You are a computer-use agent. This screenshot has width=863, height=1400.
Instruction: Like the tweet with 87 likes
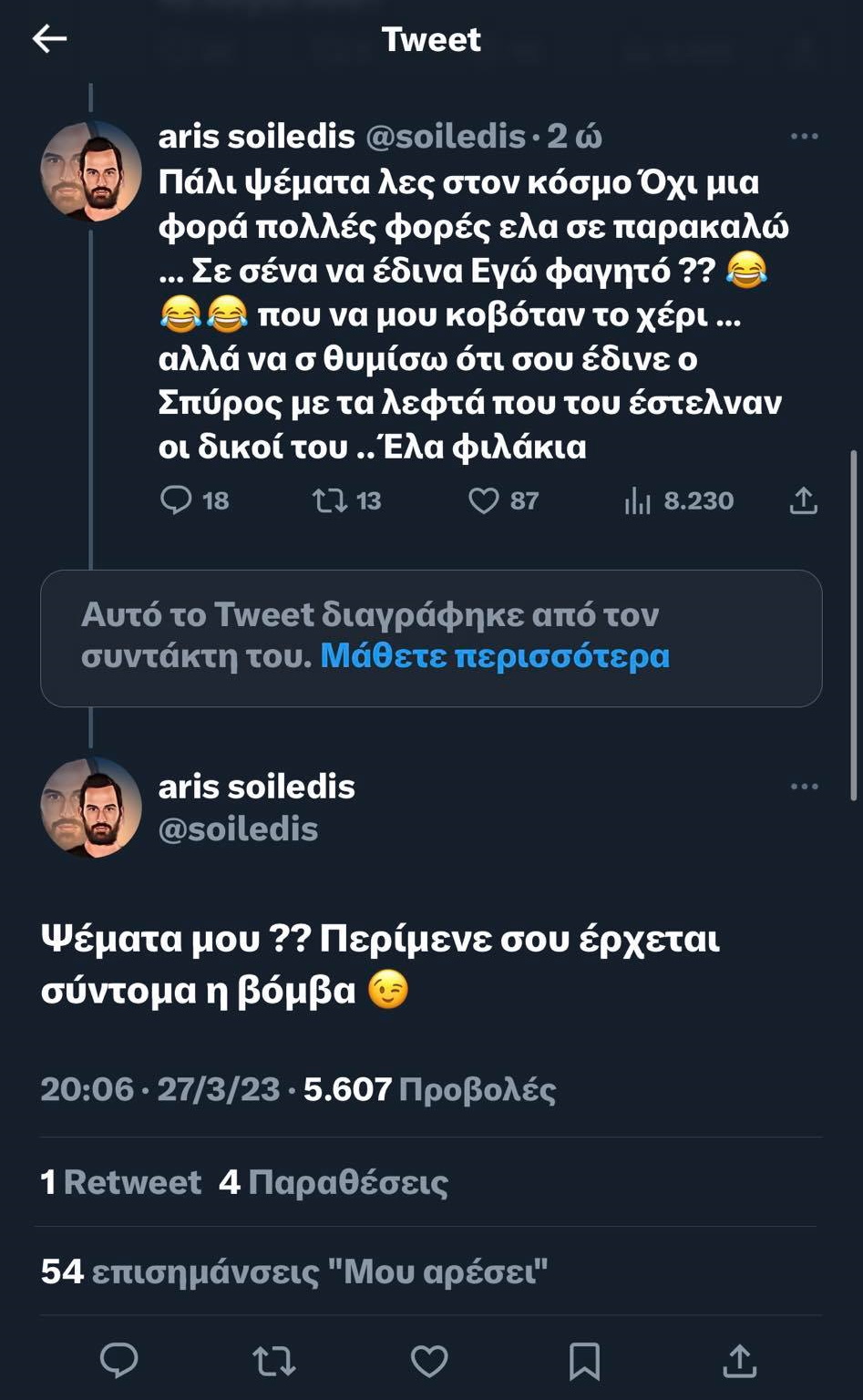click(x=483, y=500)
